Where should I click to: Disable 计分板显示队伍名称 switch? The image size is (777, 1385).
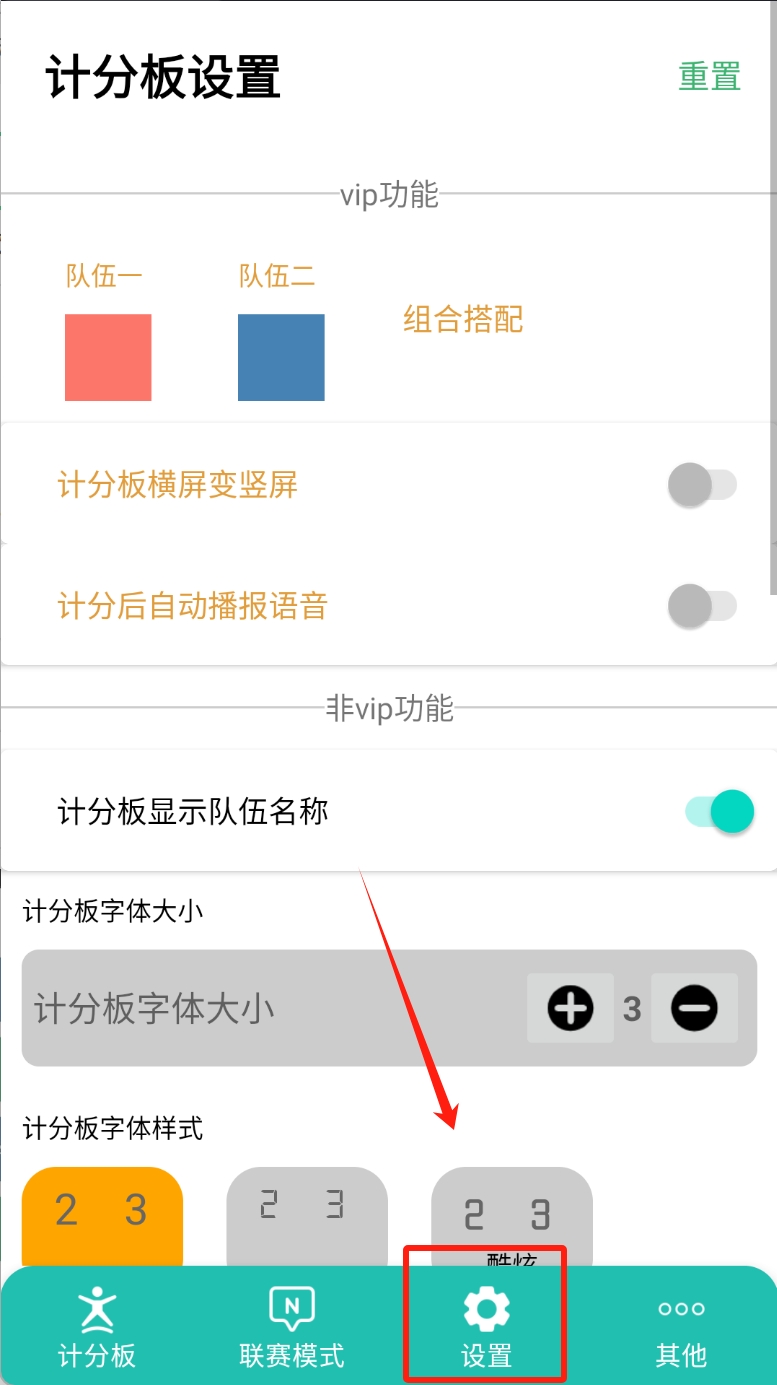click(x=720, y=811)
